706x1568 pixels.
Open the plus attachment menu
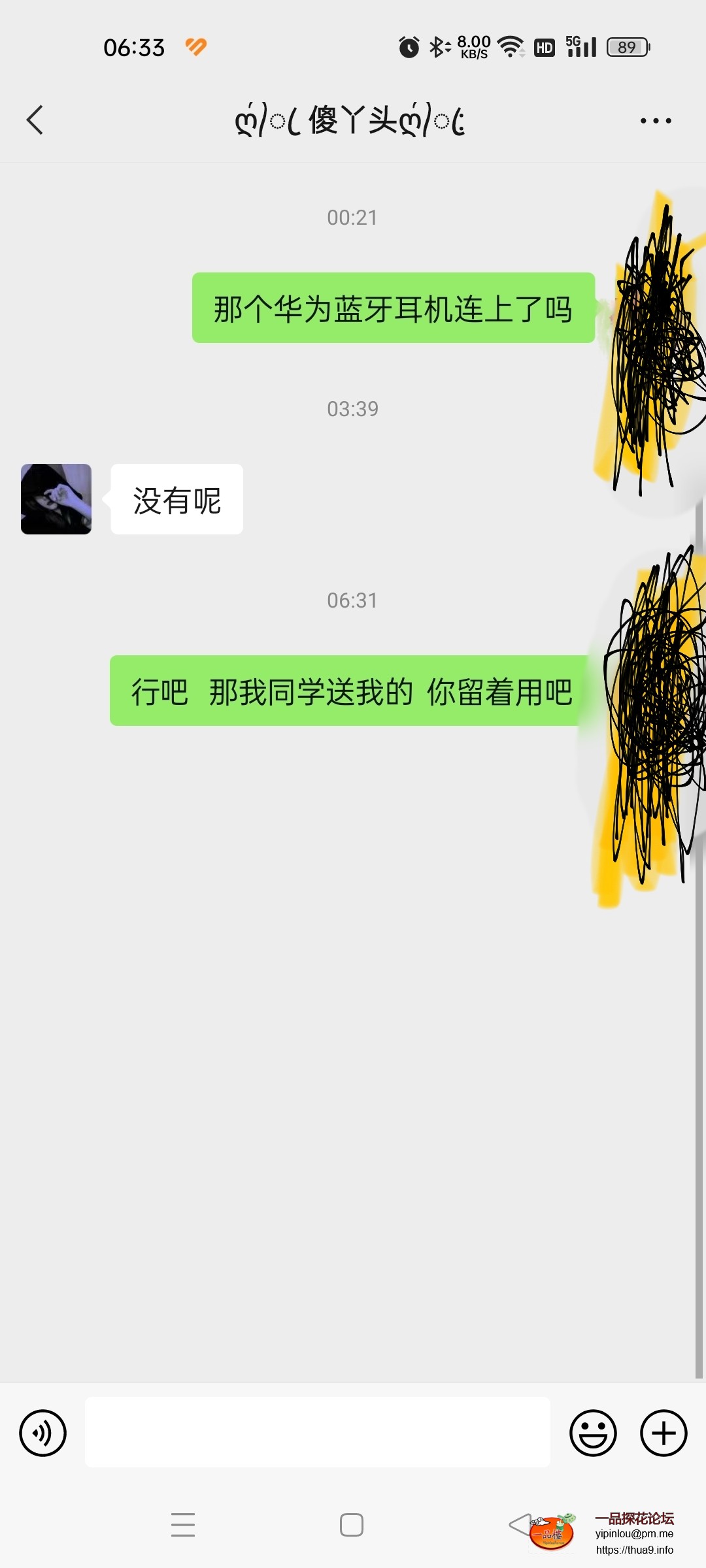point(663,1433)
